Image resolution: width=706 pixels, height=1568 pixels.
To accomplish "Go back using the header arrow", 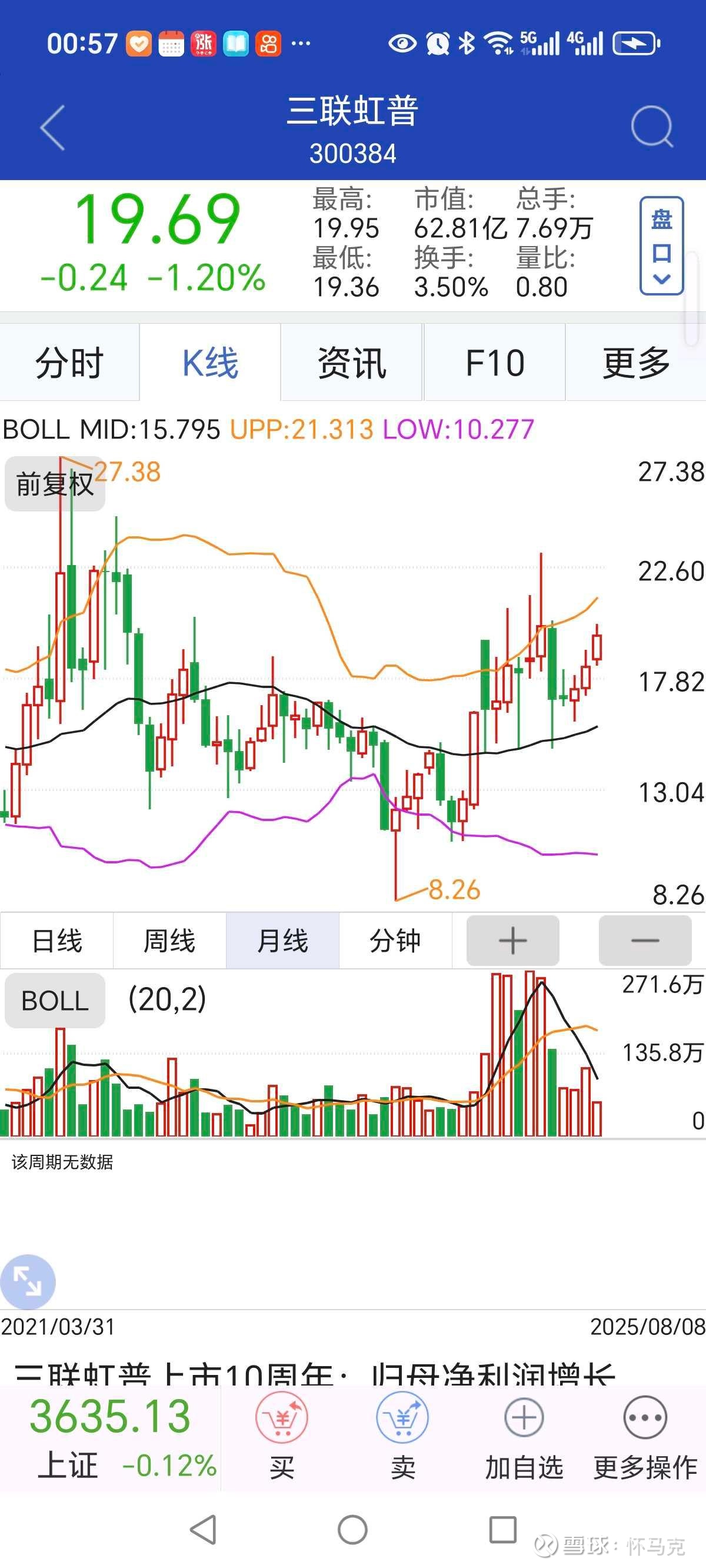I will click(x=52, y=127).
